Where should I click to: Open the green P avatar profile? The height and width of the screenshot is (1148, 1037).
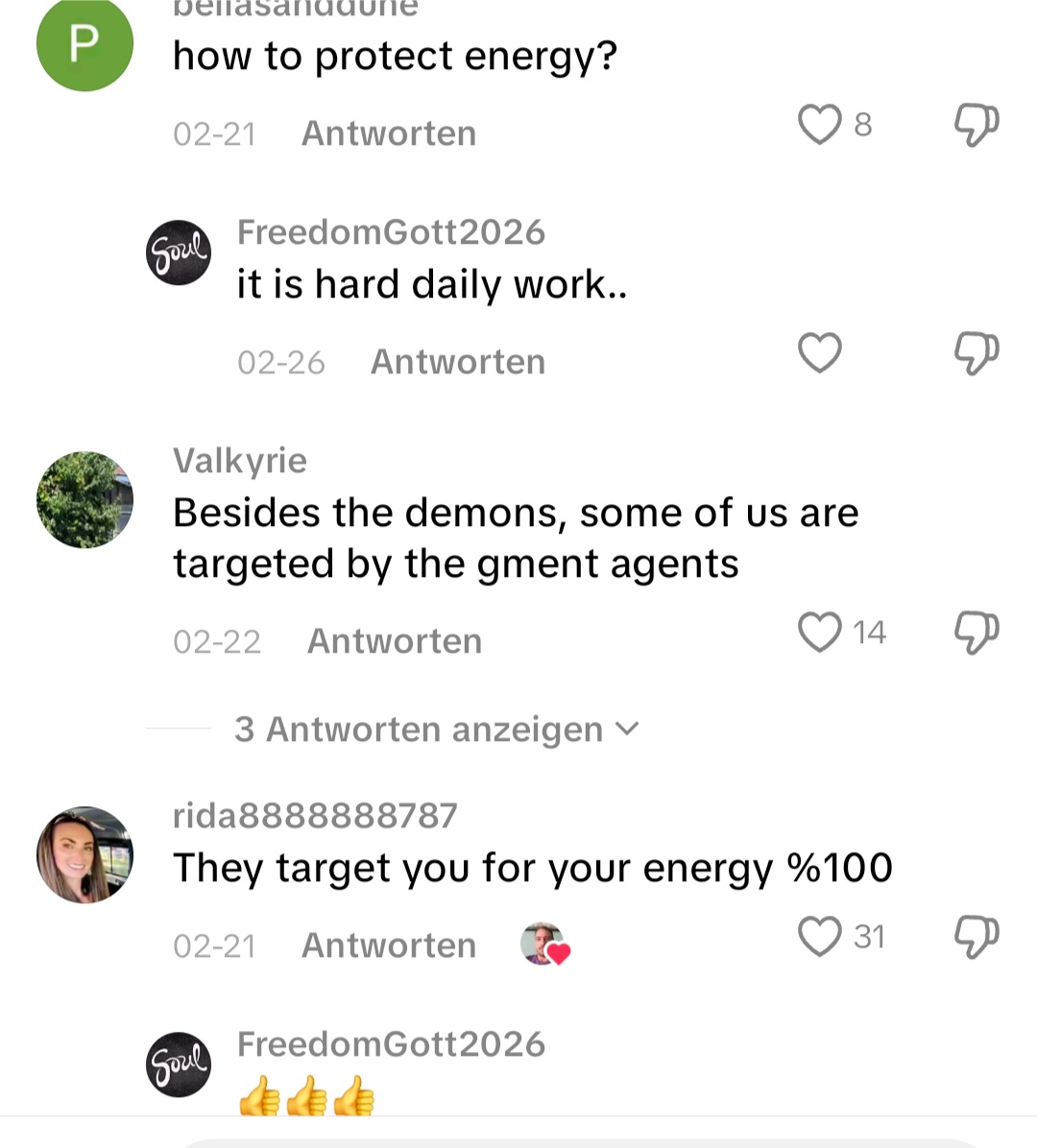click(x=84, y=43)
